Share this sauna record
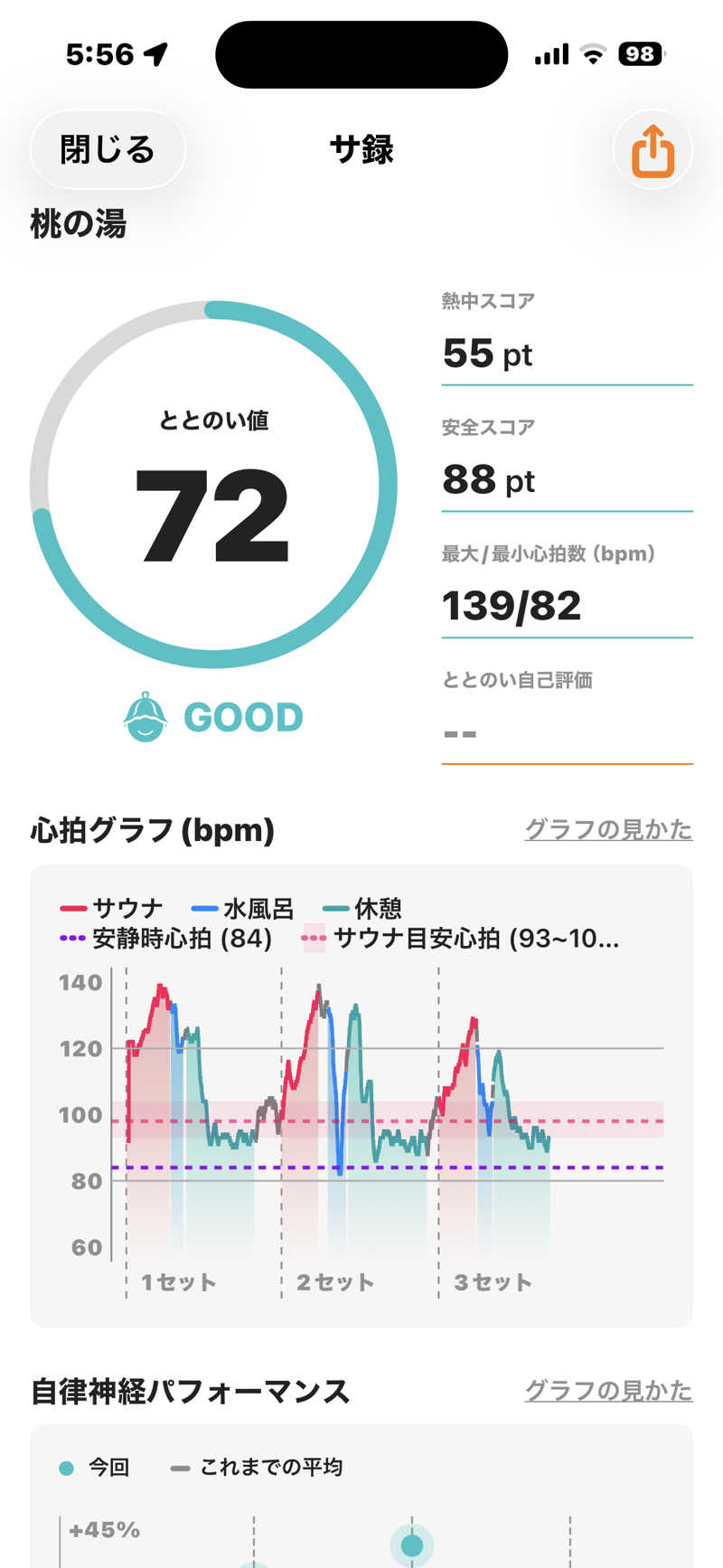This screenshot has width=723, height=1568. (x=653, y=150)
